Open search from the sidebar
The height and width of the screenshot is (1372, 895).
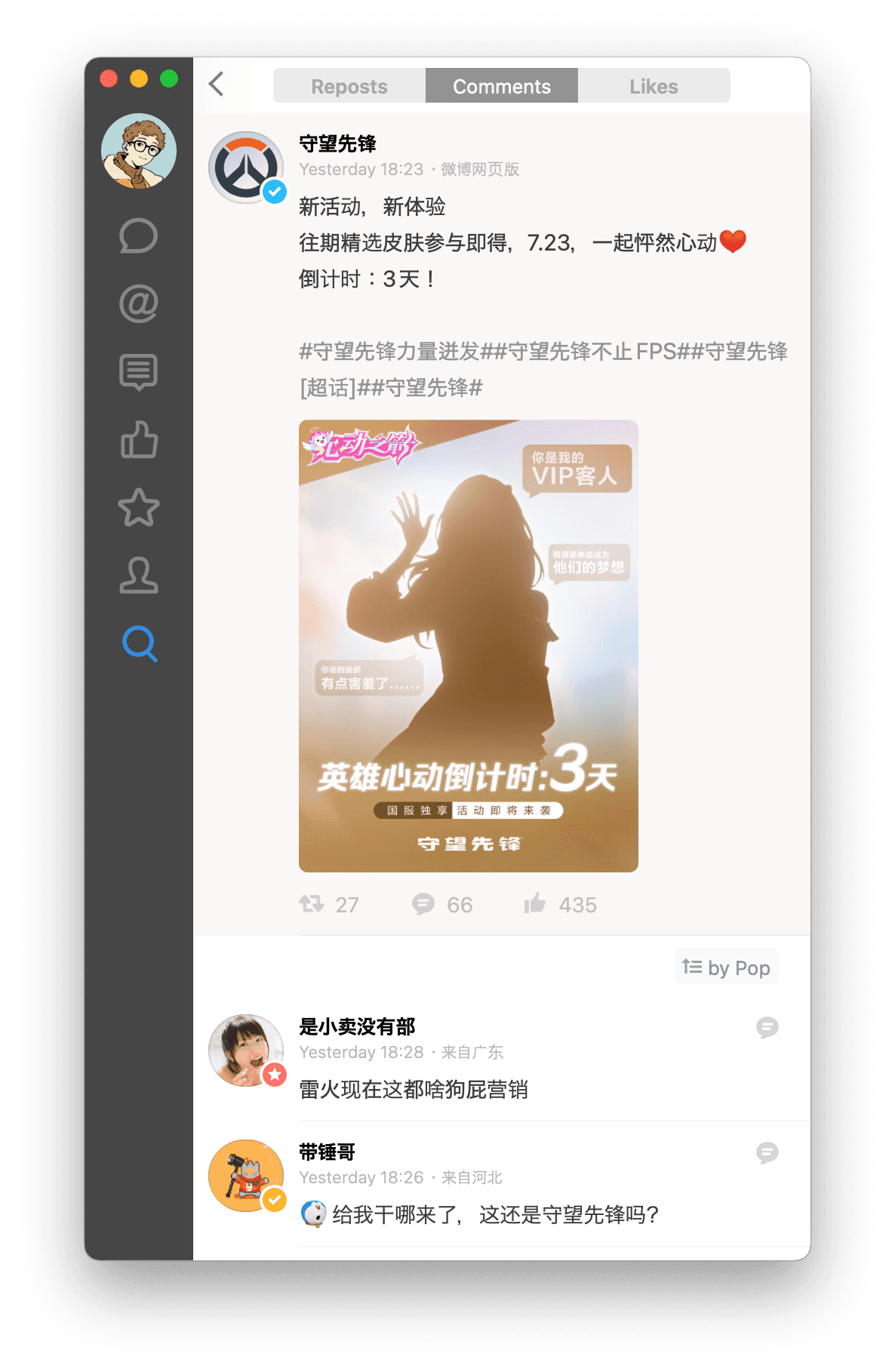coord(139,644)
